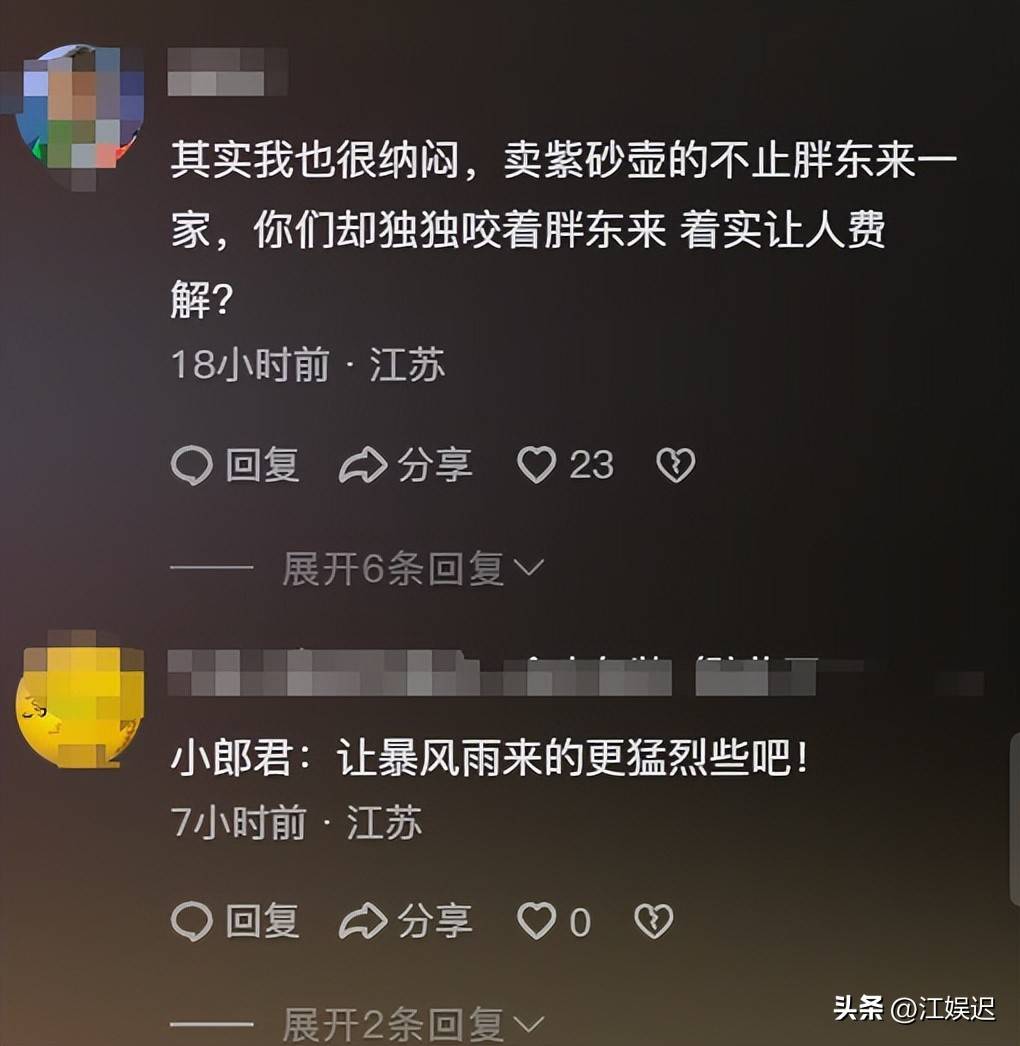Expand the 6 replies
The image size is (1020, 1046).
tap(412, 570)
